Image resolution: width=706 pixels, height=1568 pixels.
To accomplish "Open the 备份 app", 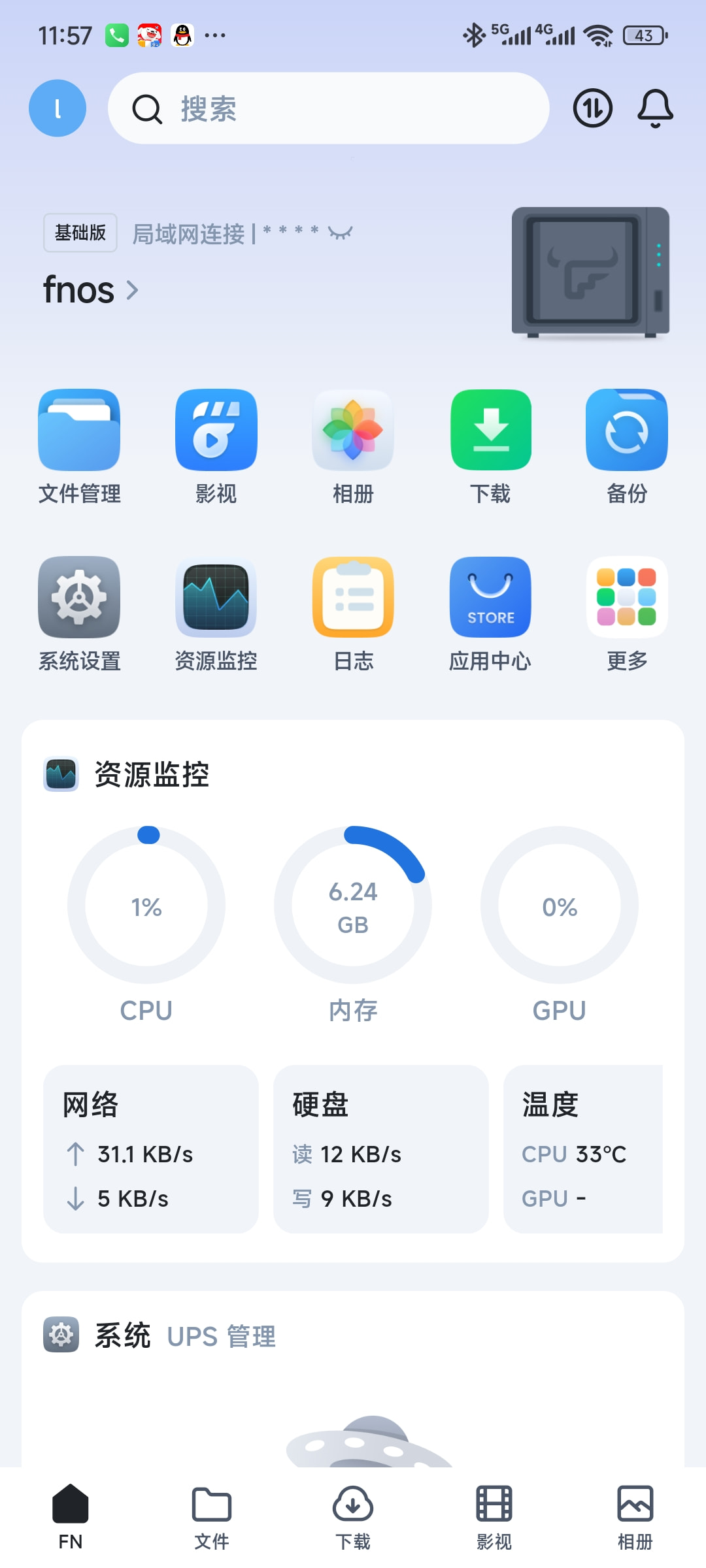I will [x=627, y=447].
